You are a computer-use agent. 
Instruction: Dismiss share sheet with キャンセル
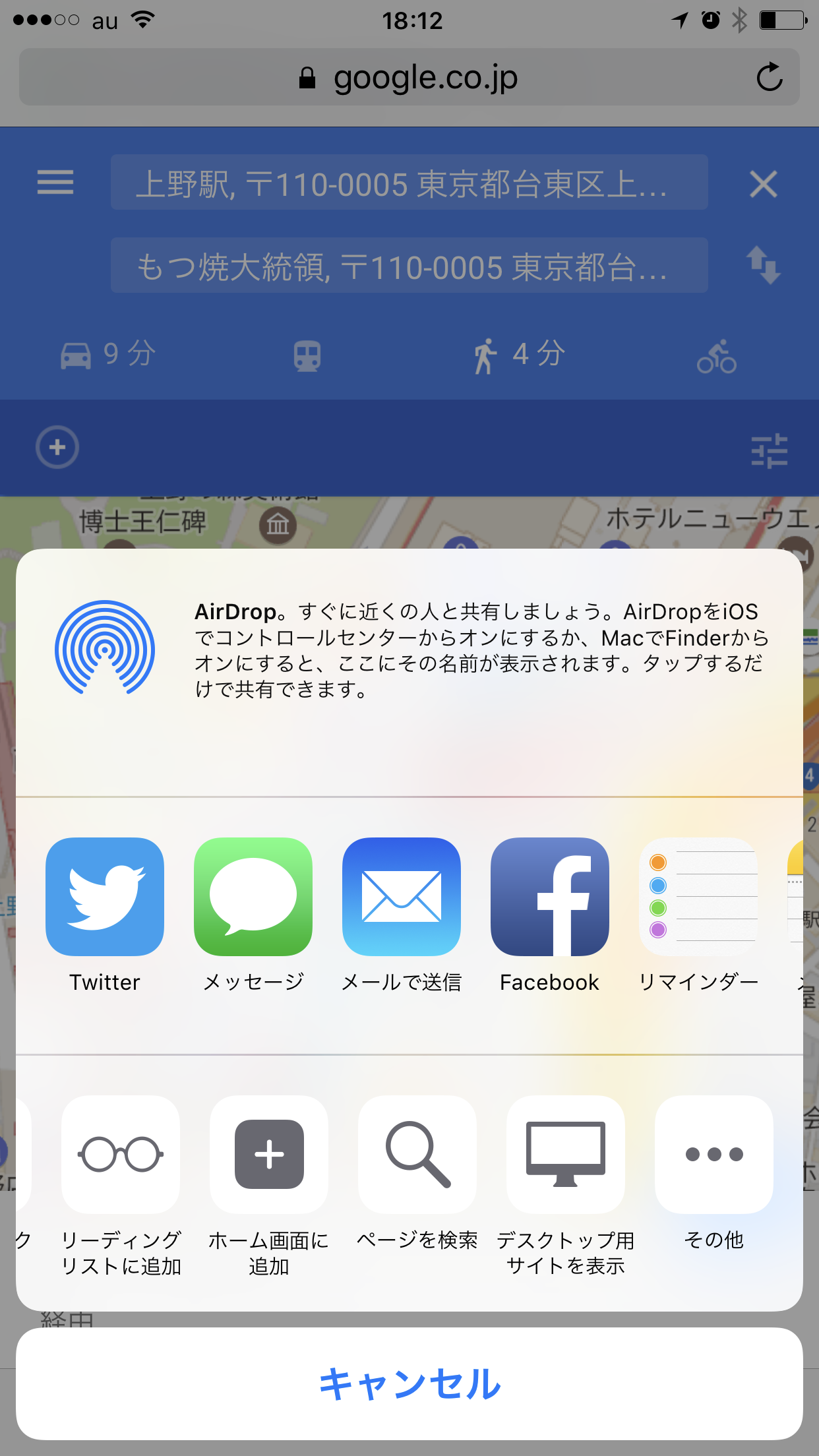409,1383
